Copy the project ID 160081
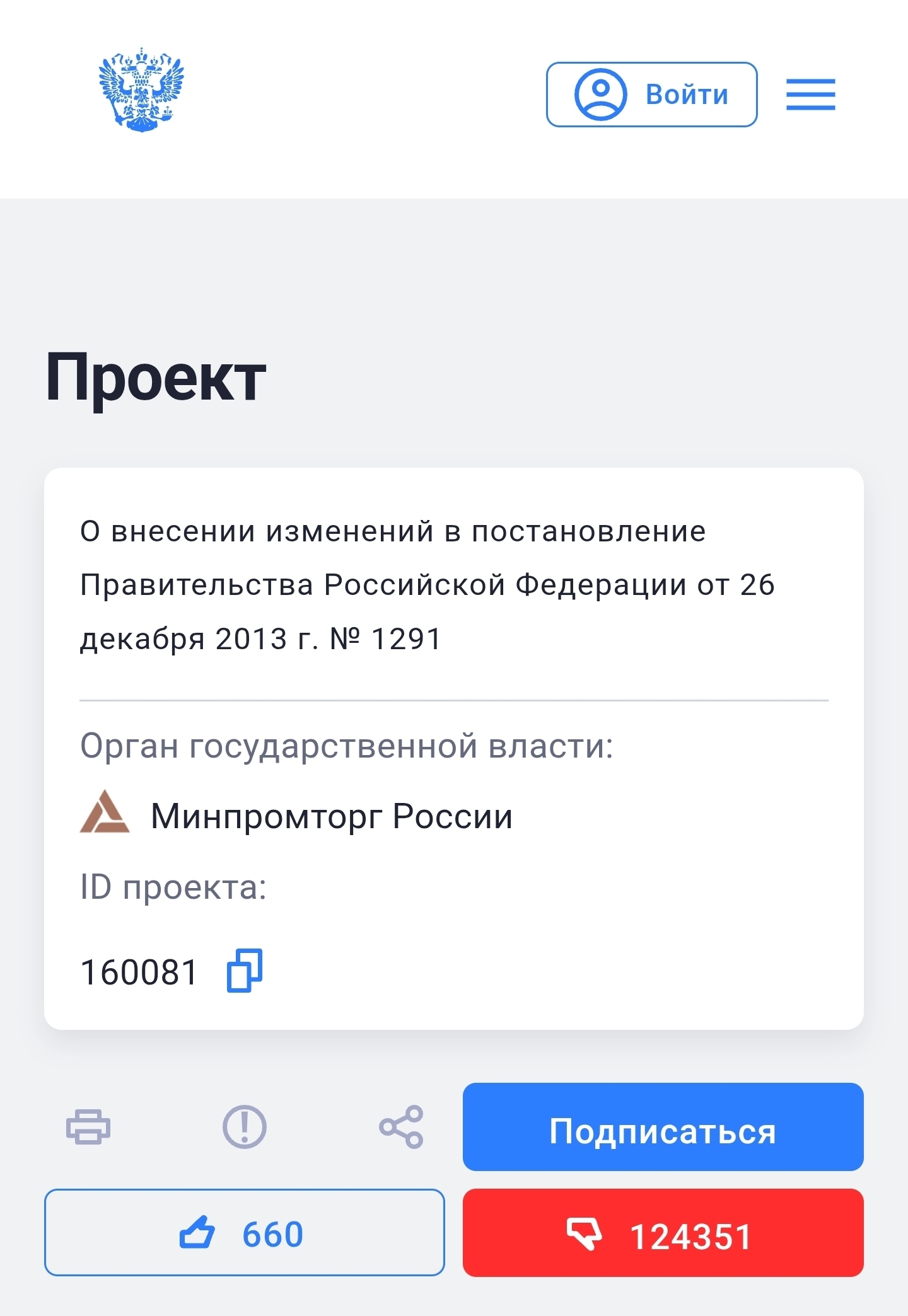Screen dimensions: 908x1316 pos(245,971)
